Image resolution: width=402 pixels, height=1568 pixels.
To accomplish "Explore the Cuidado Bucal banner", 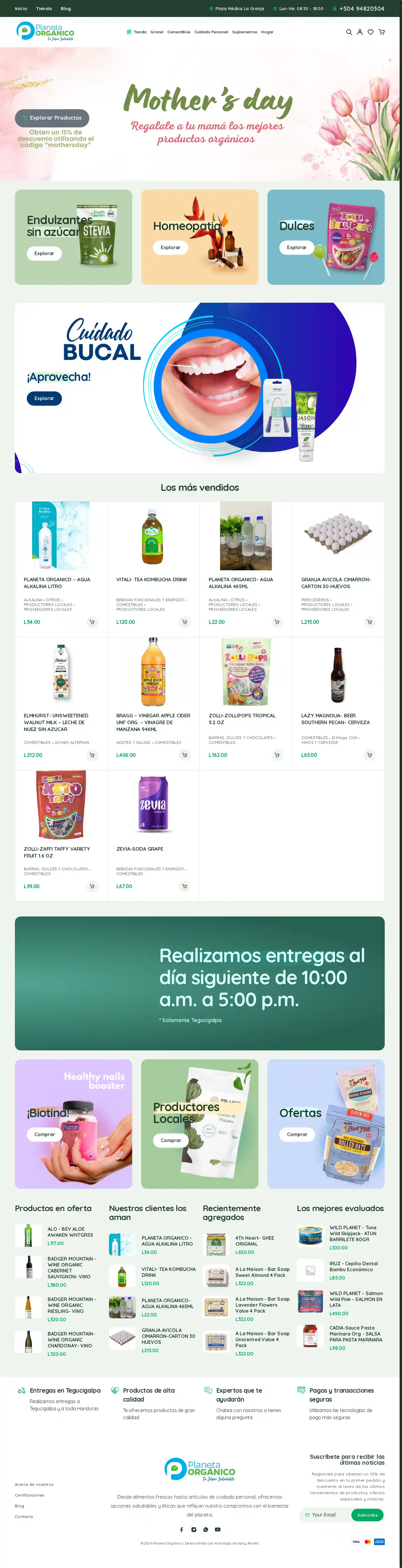I will click(44, 399).
